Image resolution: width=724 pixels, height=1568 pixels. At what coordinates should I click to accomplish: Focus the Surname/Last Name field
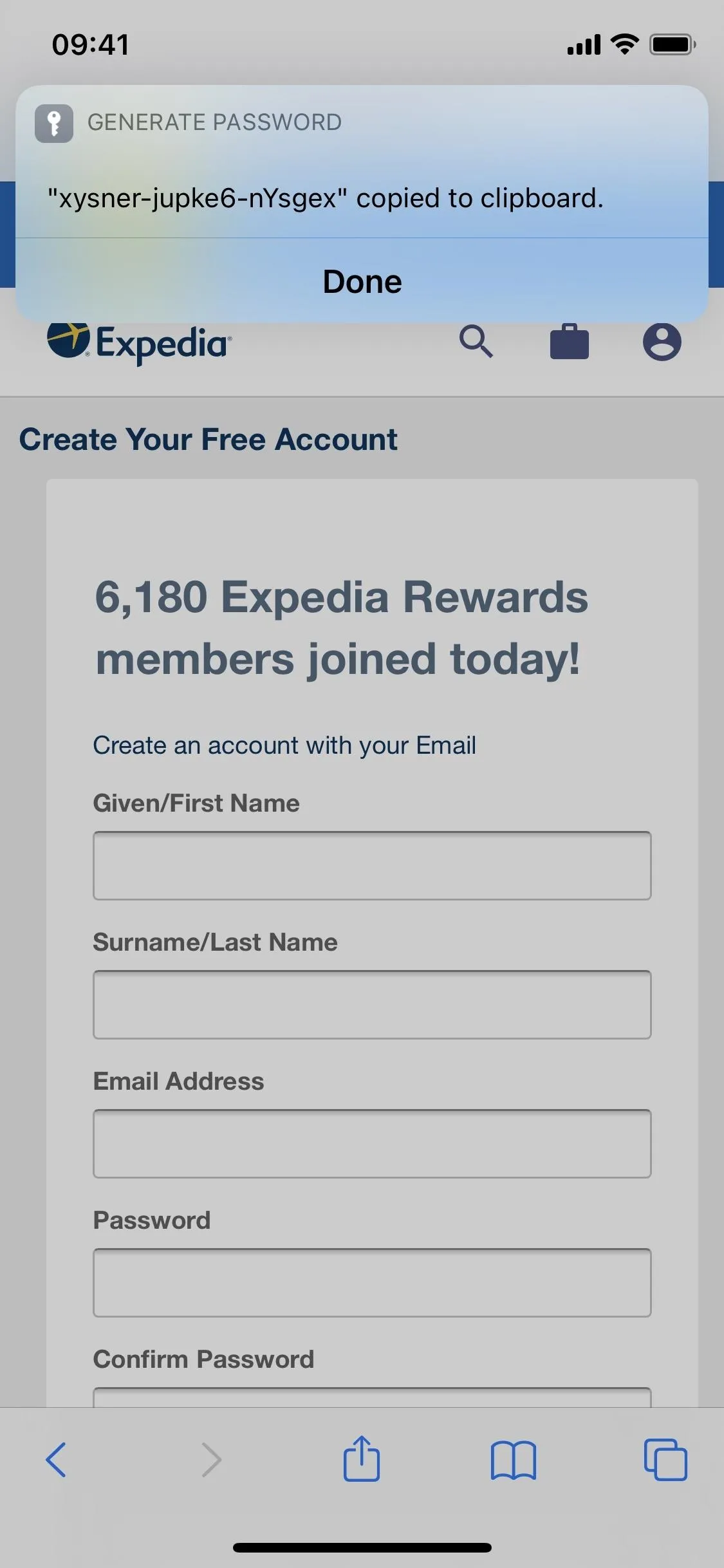click(372, 1005)
